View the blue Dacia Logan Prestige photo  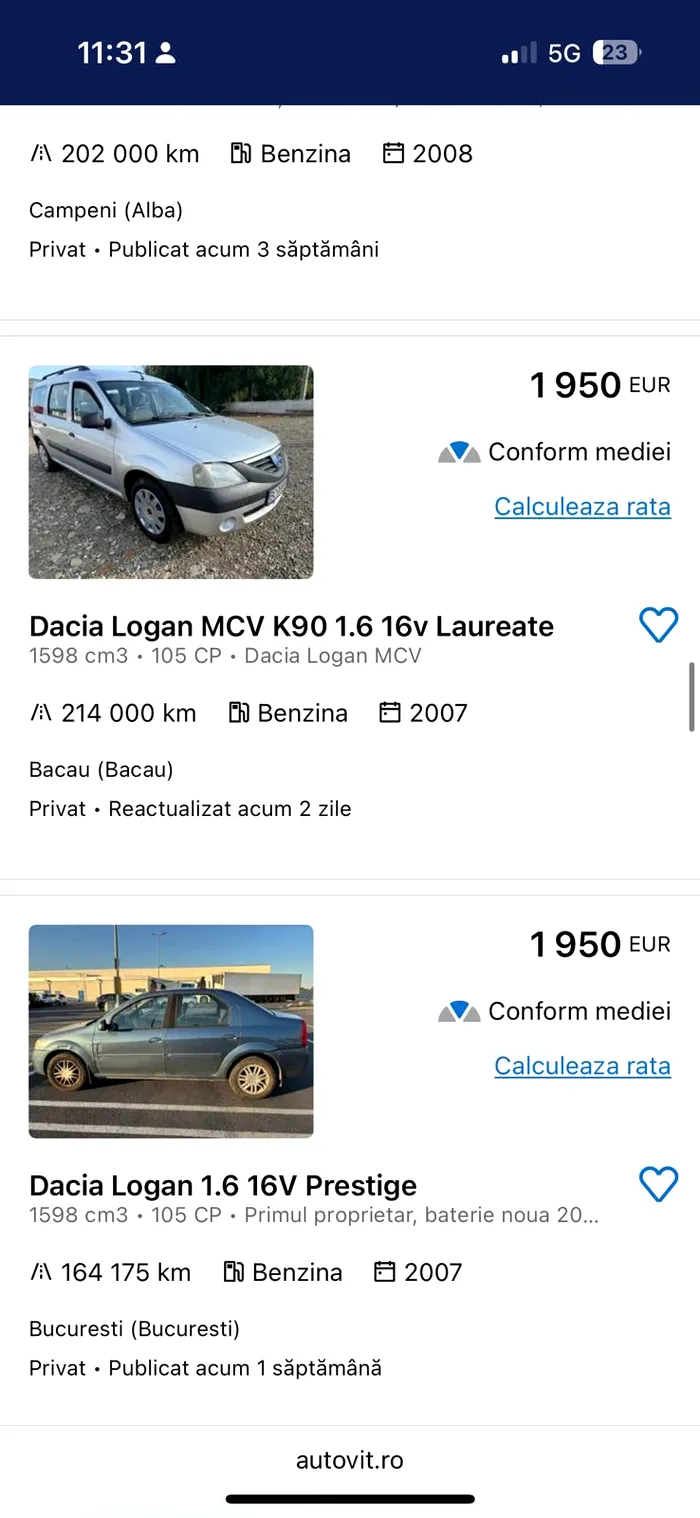point(171,1031)
